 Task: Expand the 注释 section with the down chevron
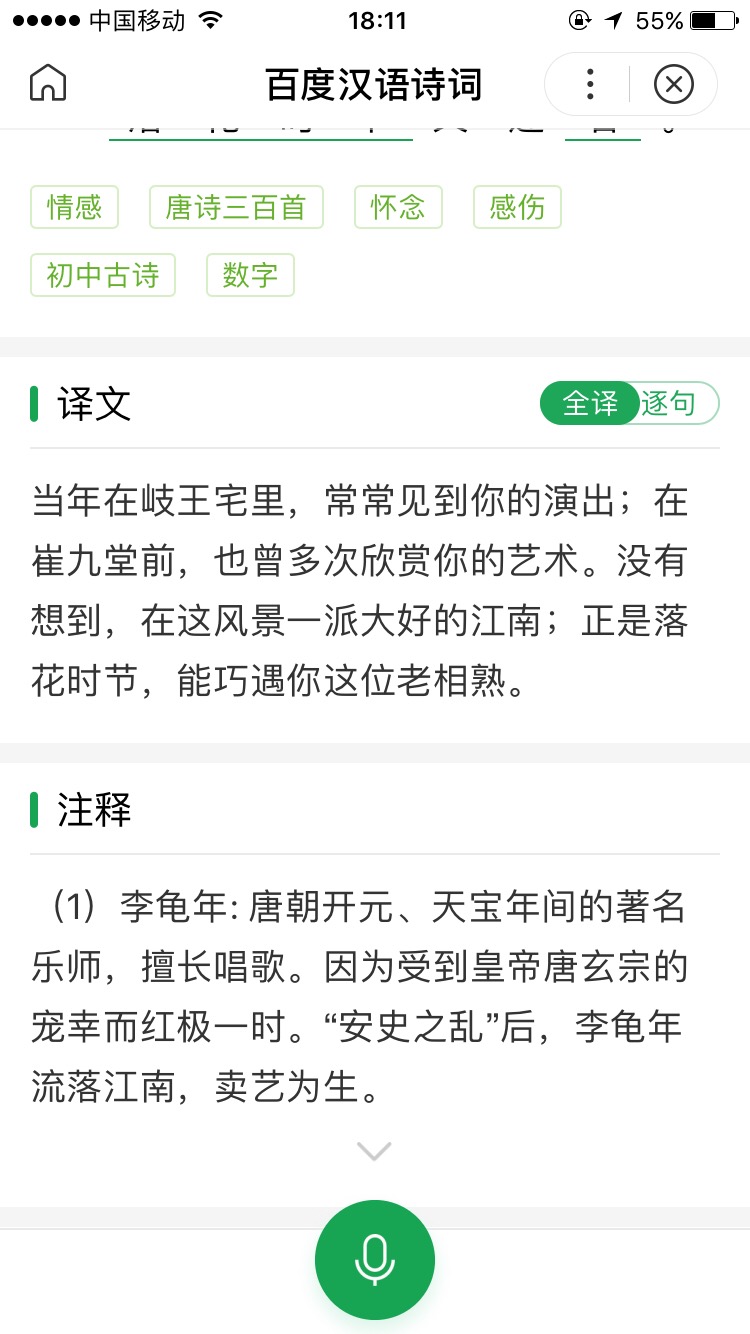374,1149
